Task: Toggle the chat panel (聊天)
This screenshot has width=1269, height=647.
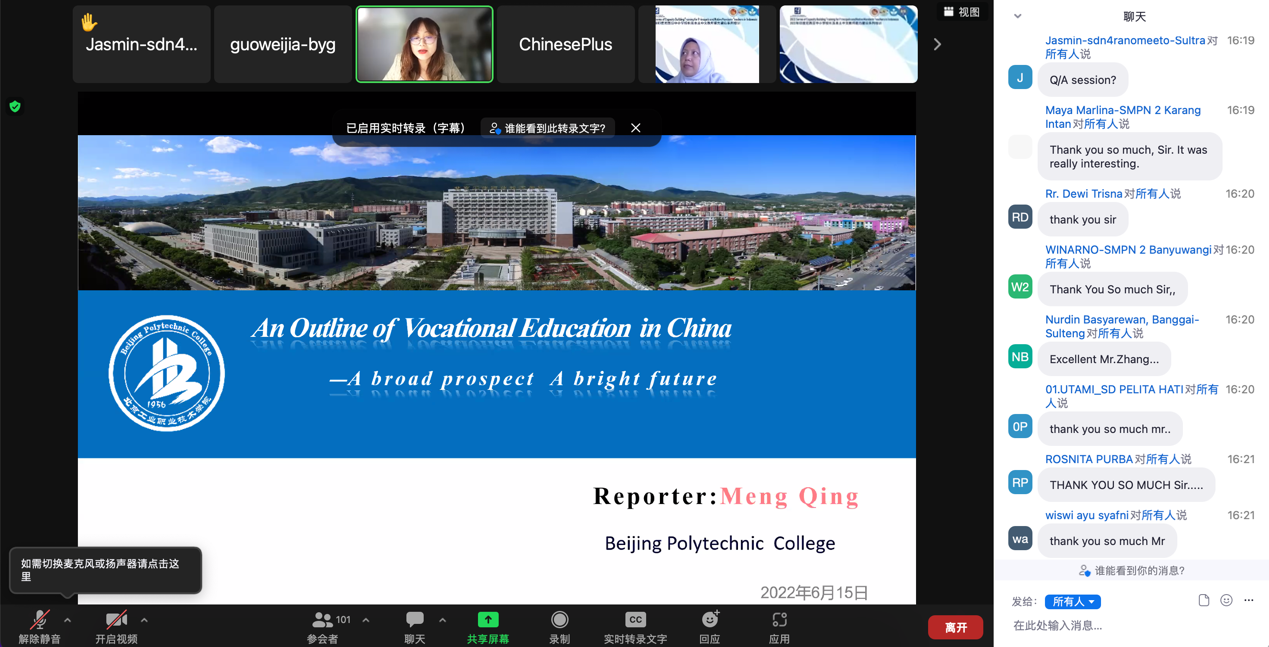Action: 414,626
